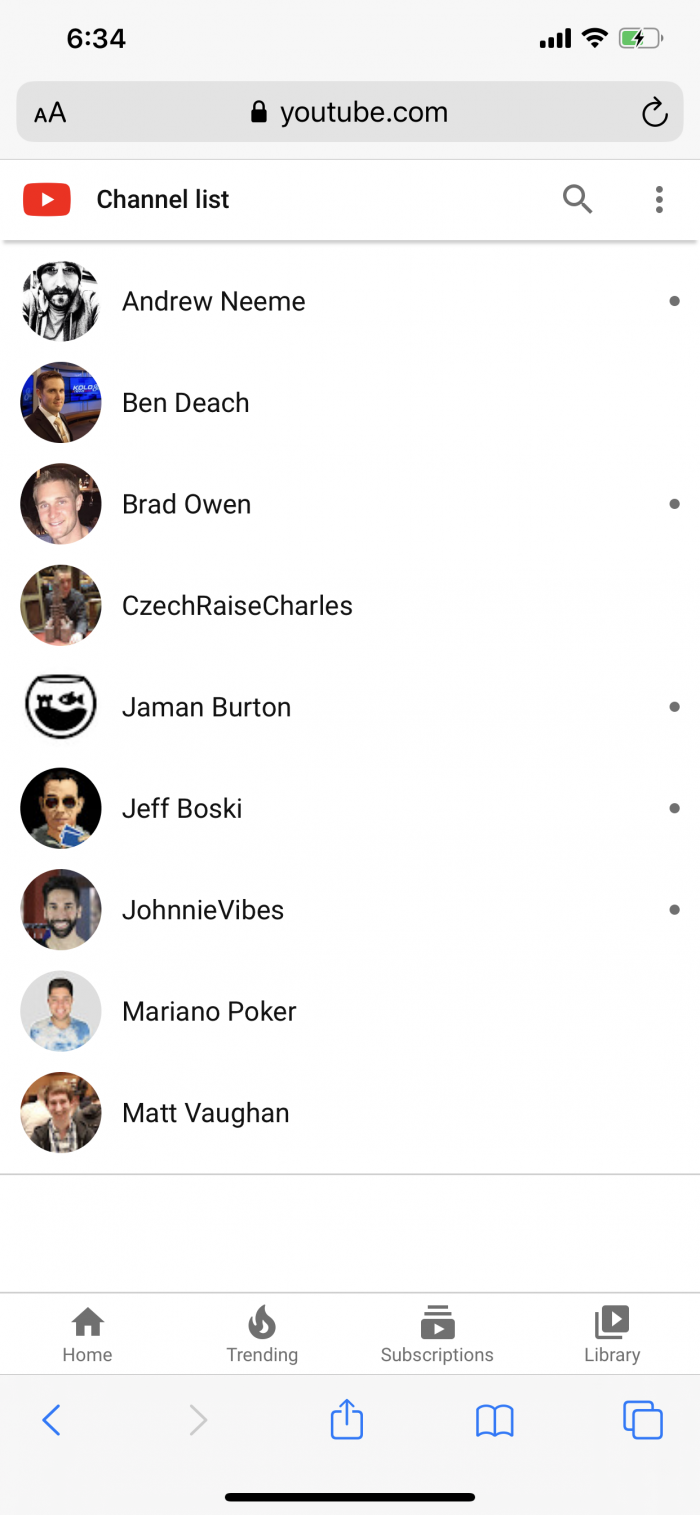
Task: Open YouTube search
Action: [577, 200]
